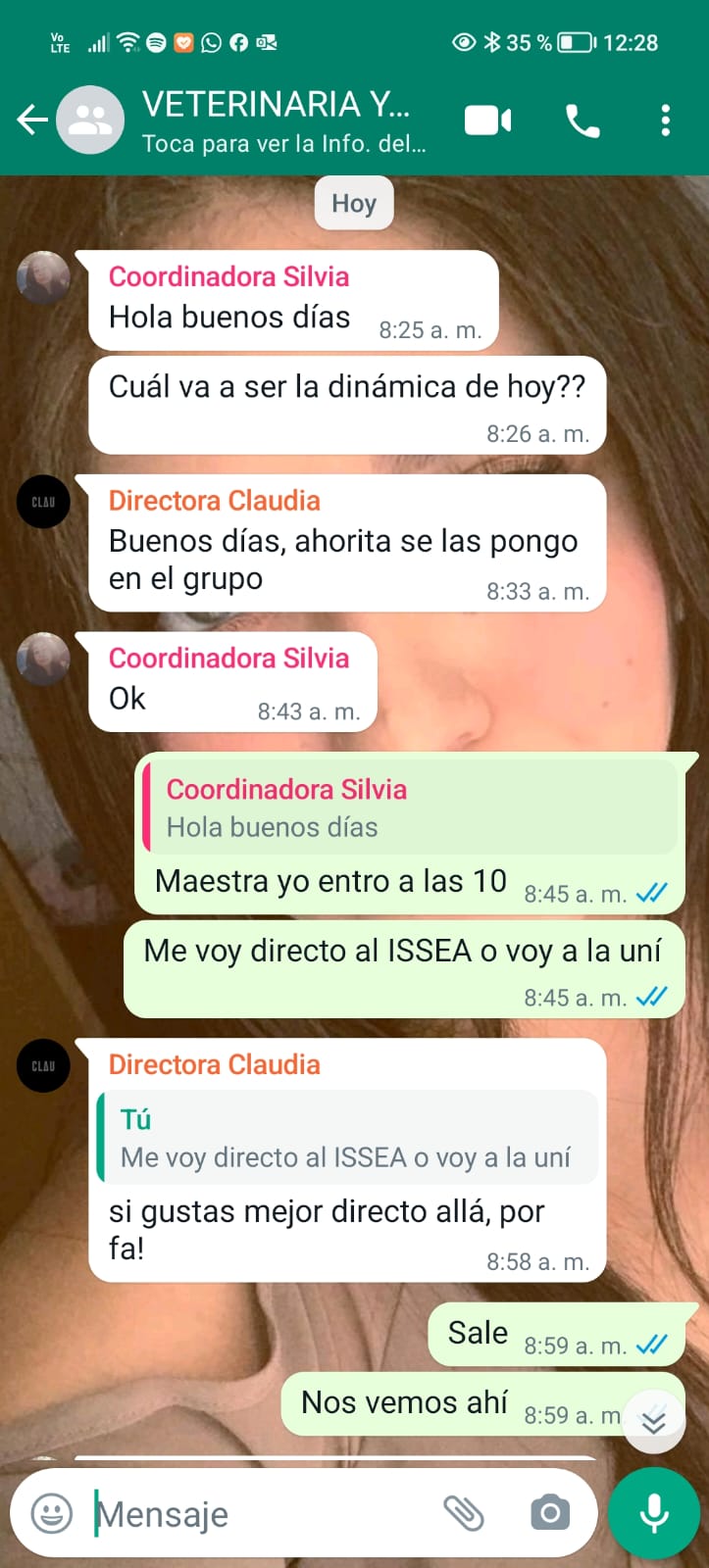Go back to the chats list
Screen dimensions: 709x1568
point(32,121)
